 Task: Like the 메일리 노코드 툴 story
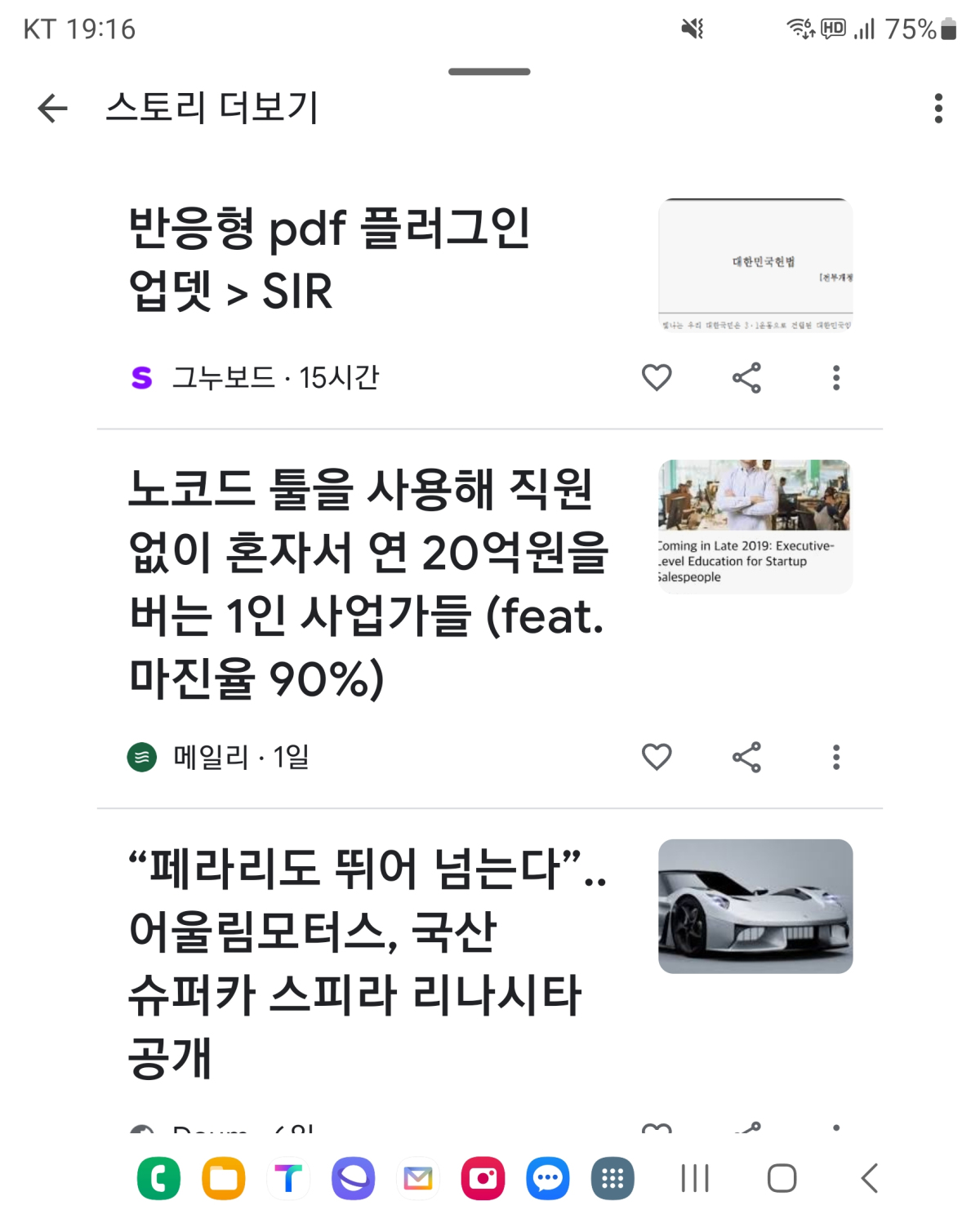pyautogui.click(x=657, y=757)
